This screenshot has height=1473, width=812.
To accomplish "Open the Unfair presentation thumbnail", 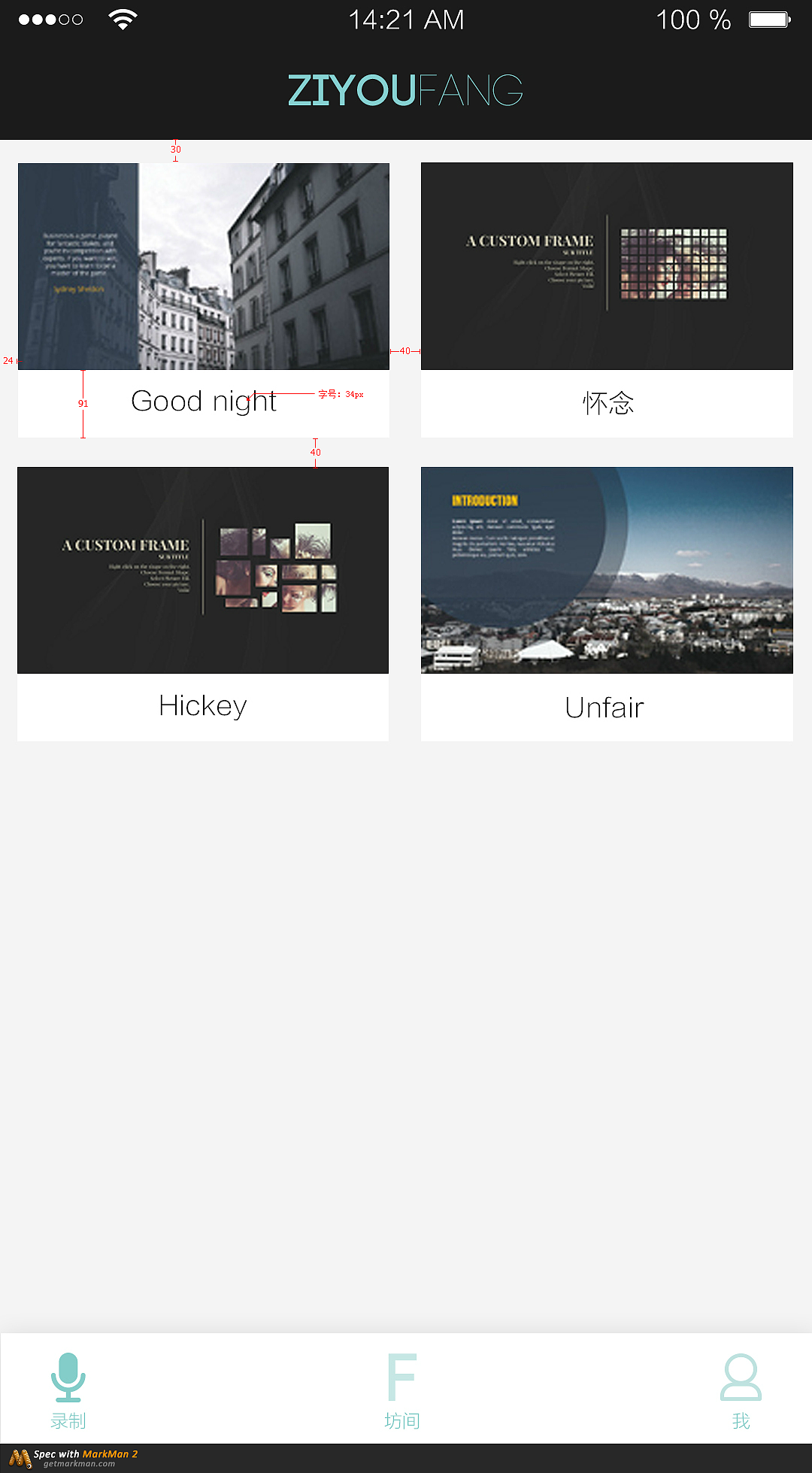I will click(x=606, y=570).
